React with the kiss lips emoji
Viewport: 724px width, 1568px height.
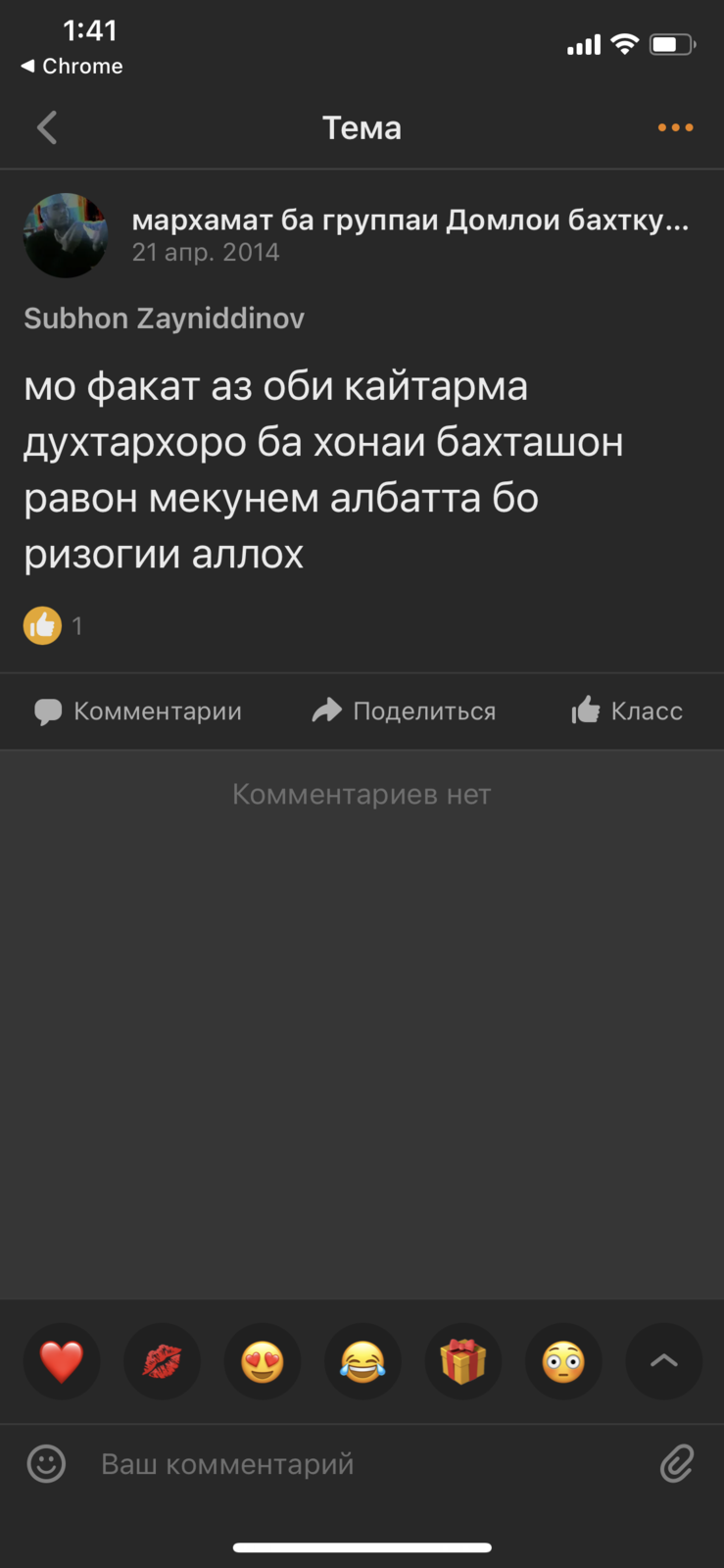tap(162, 1361)
